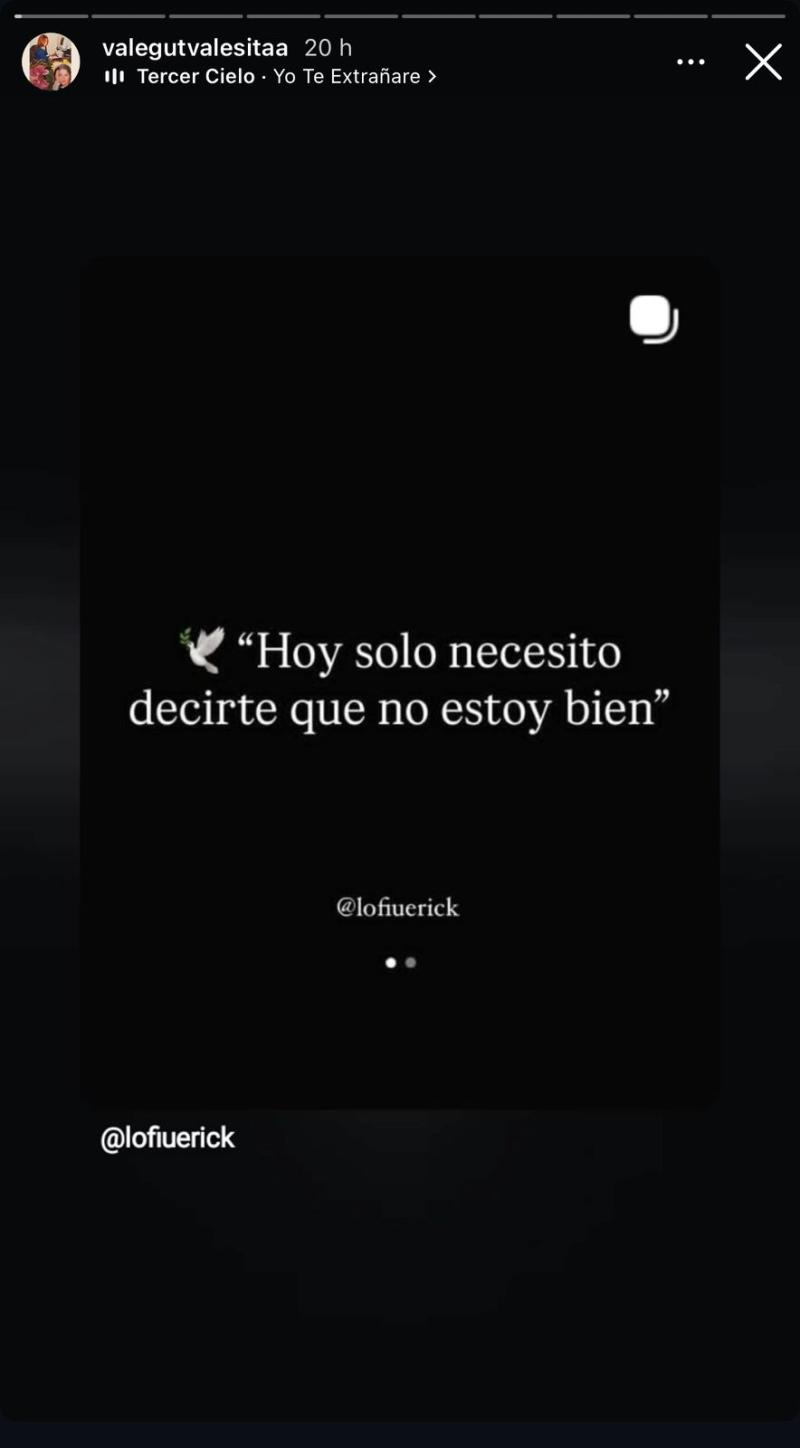Open the three-dot story options menu

pos(690,62)
